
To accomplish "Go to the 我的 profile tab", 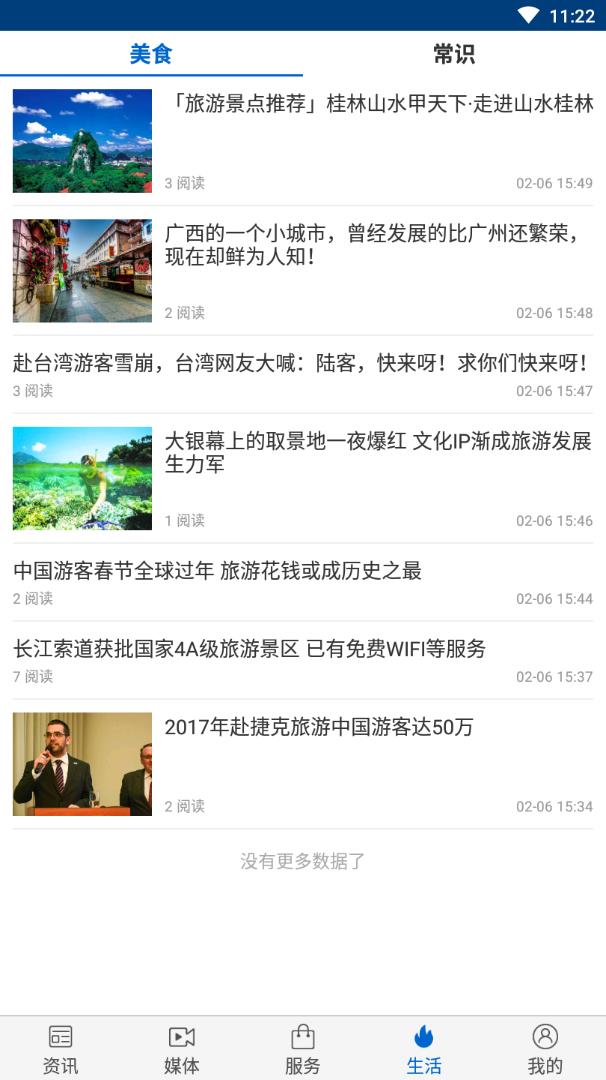I will (545, 1048).
